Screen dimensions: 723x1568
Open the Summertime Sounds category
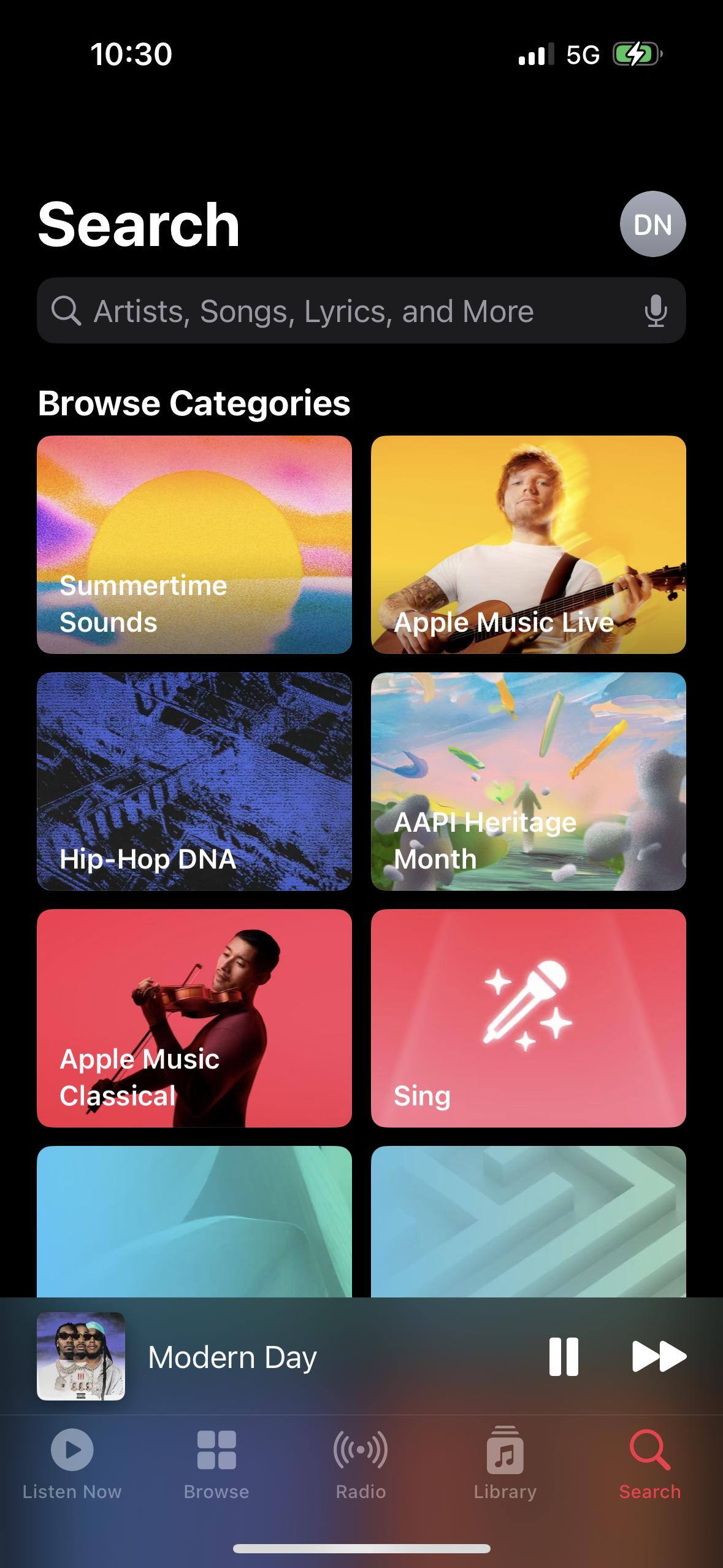click(194, 544)
